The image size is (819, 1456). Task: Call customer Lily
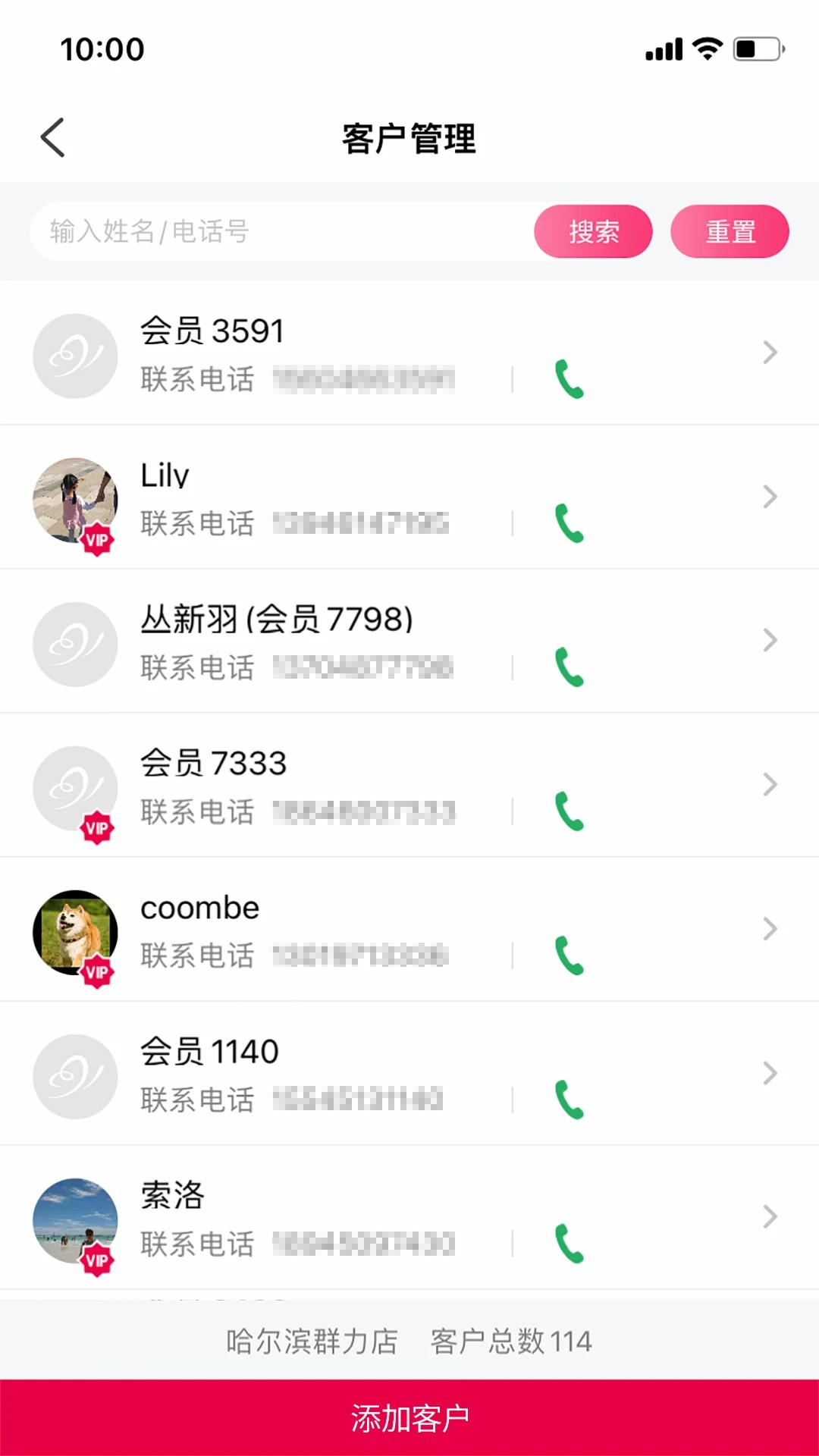[x=570, y=523]
